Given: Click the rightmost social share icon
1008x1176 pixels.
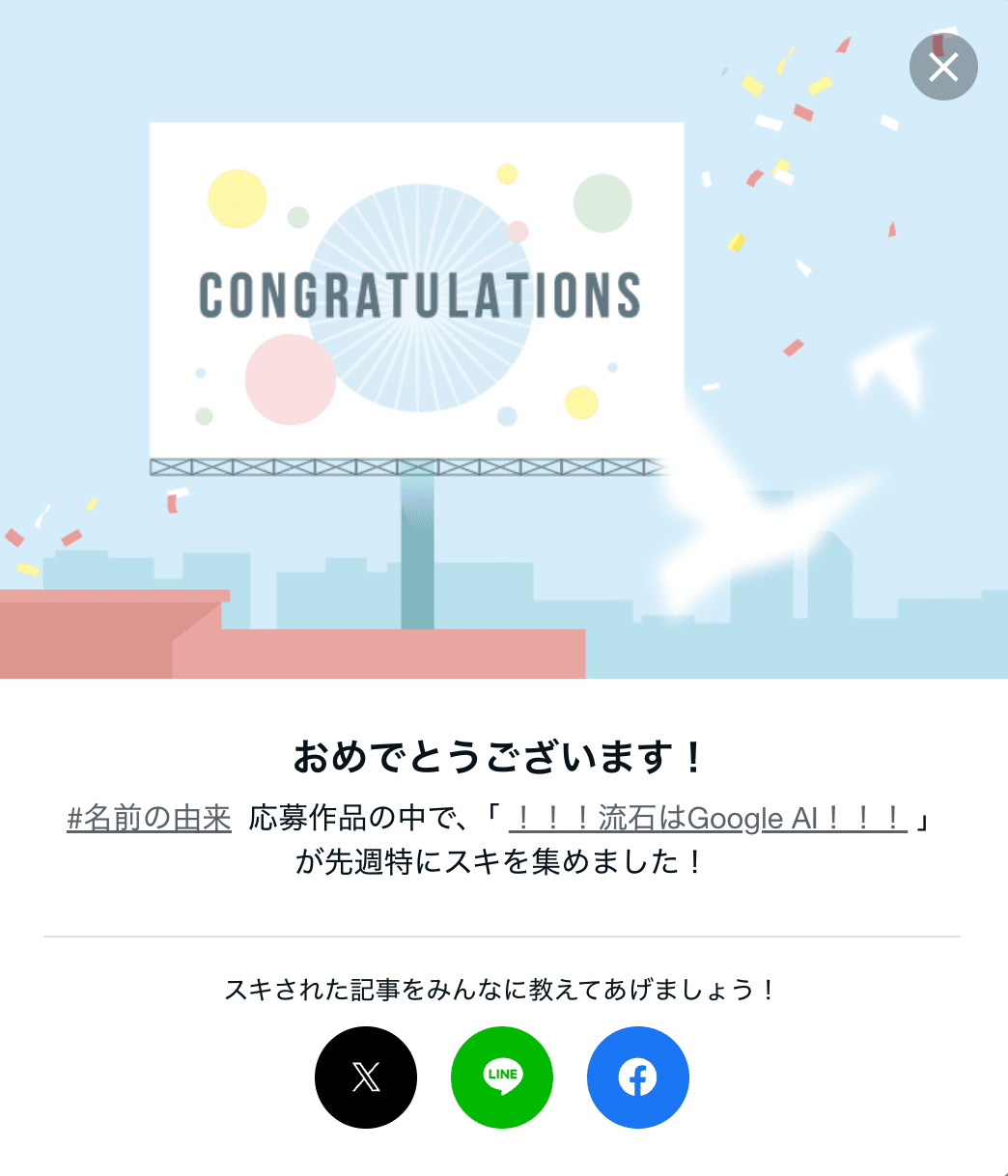Looking at the screenshot, I should pos(637,1077).
